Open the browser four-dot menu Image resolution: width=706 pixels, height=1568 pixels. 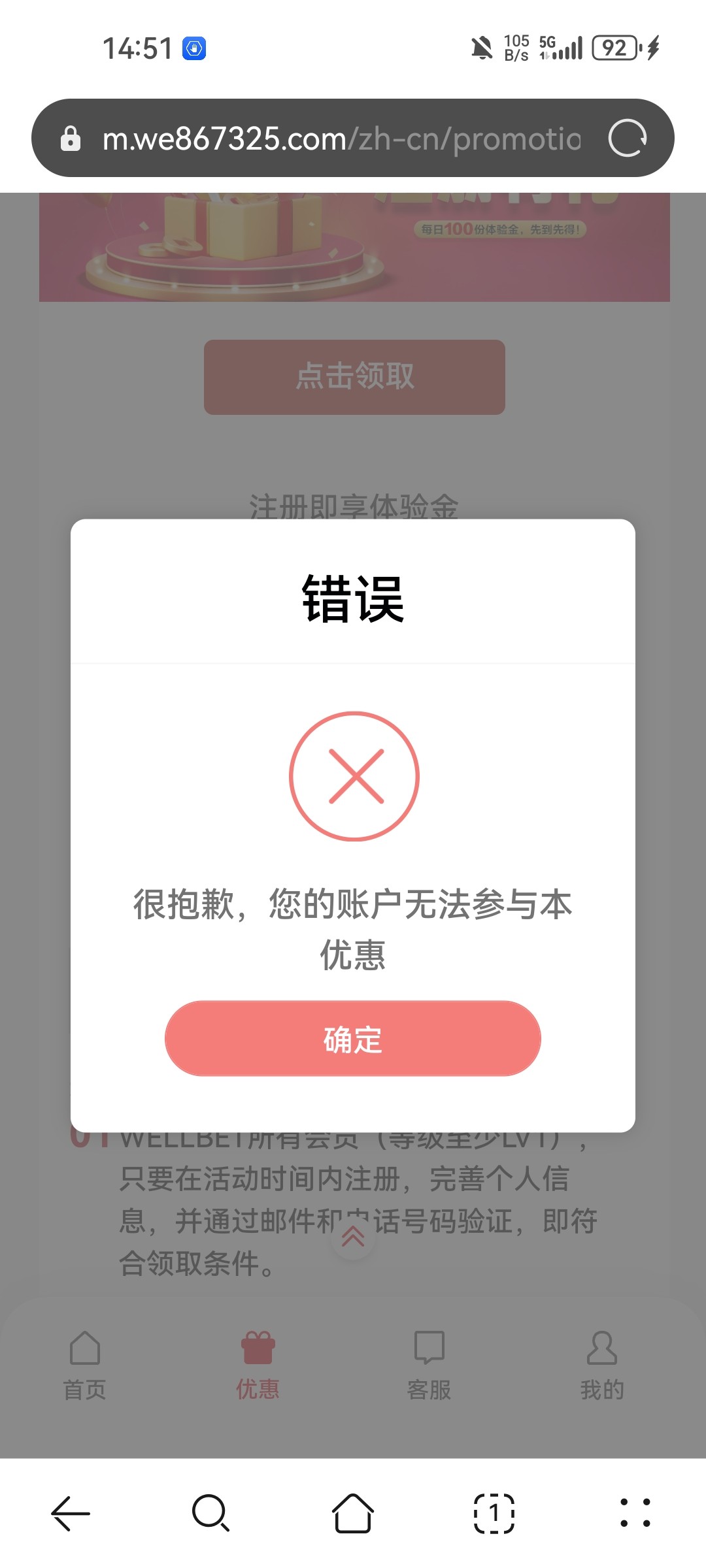pos(635,1513)
